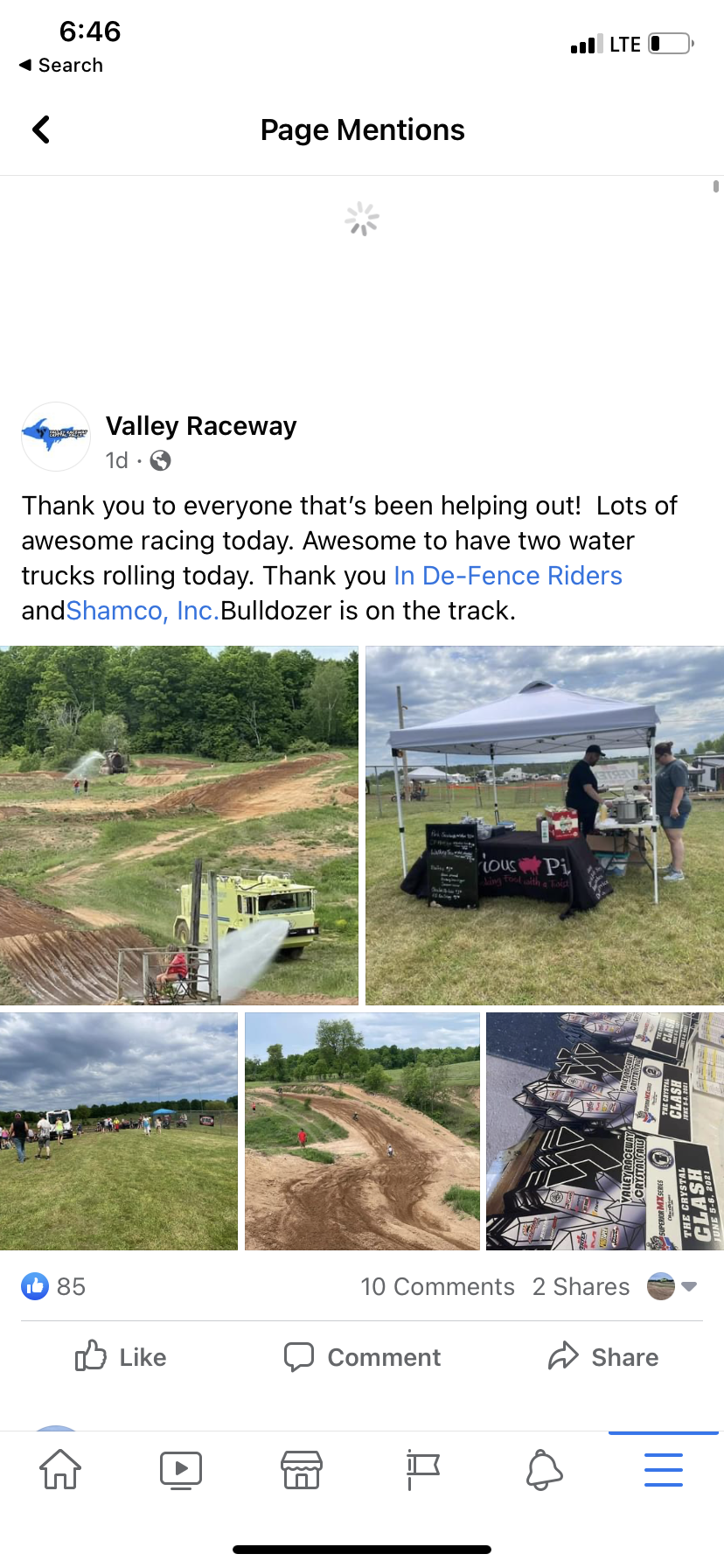Like the Valley Raceway post
The height and width of the screenshot is (1568, 724).
[x=121, y=1357]
